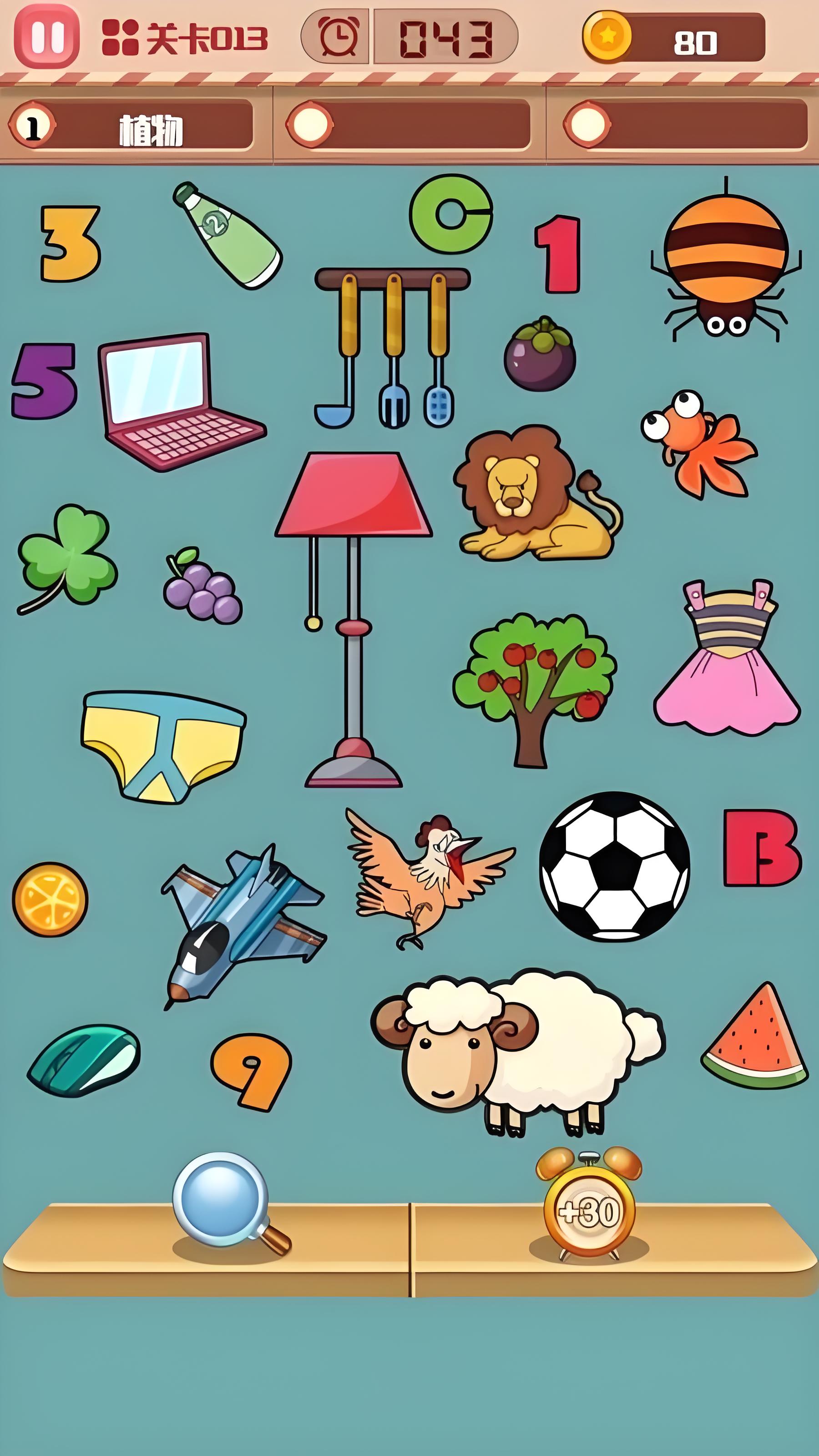Select the orange slice
Image resolution: width=819 pixels, height=1456 pixels.
pos(50,899)
